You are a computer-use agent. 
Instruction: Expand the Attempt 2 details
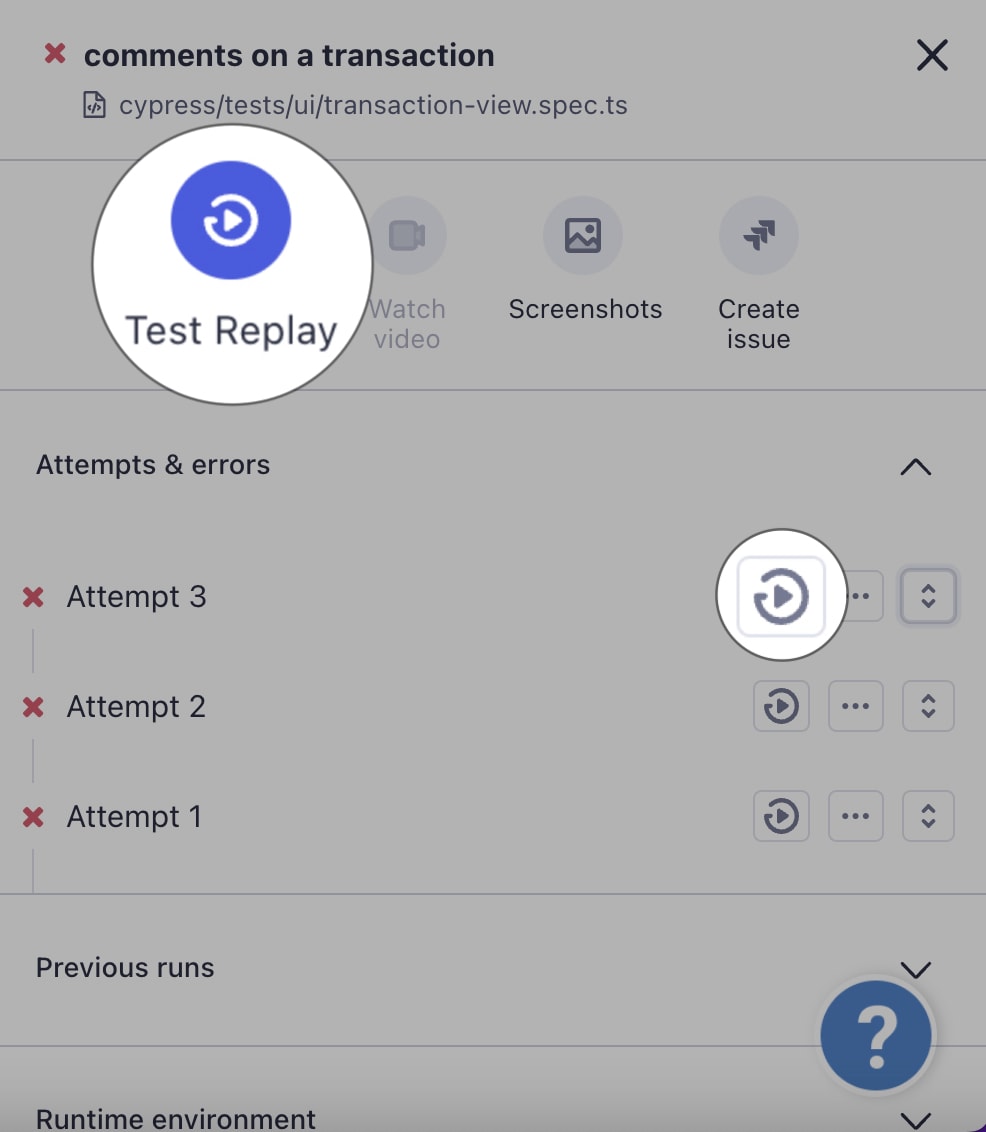(x=928, y=707)
